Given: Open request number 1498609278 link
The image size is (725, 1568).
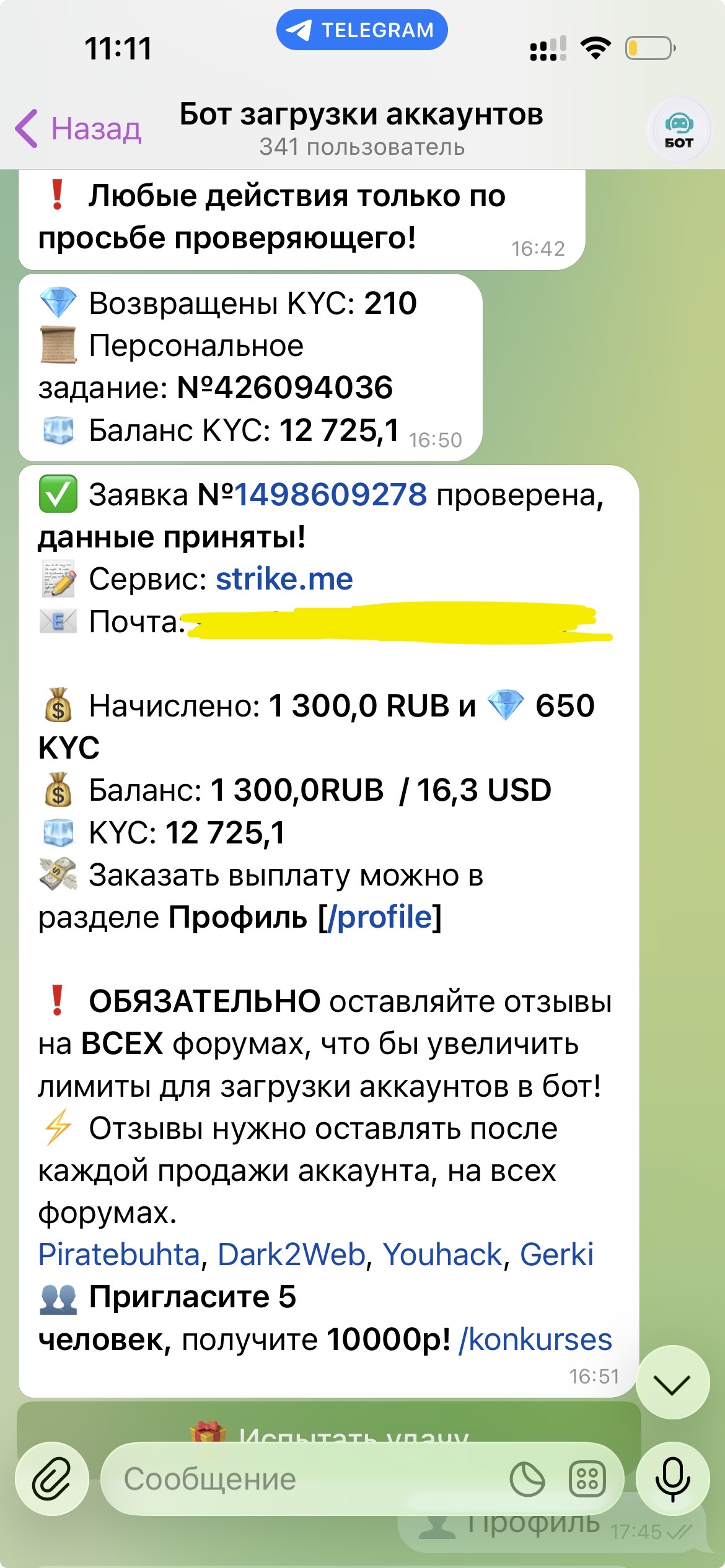Looking at the screenshot, I should pyautogui.click(x=330, y=495).
